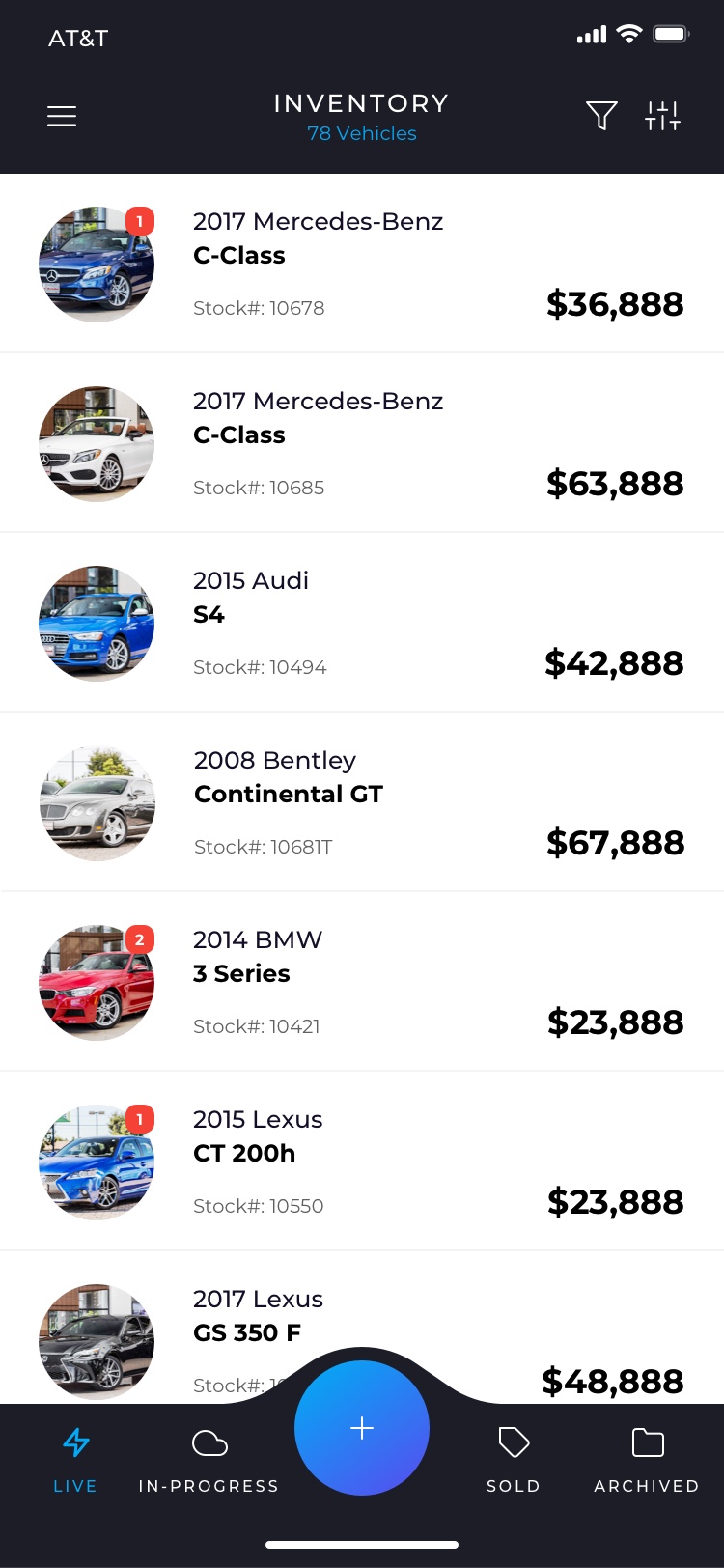Open the 2015 Lexus CT 200h

362,1162
